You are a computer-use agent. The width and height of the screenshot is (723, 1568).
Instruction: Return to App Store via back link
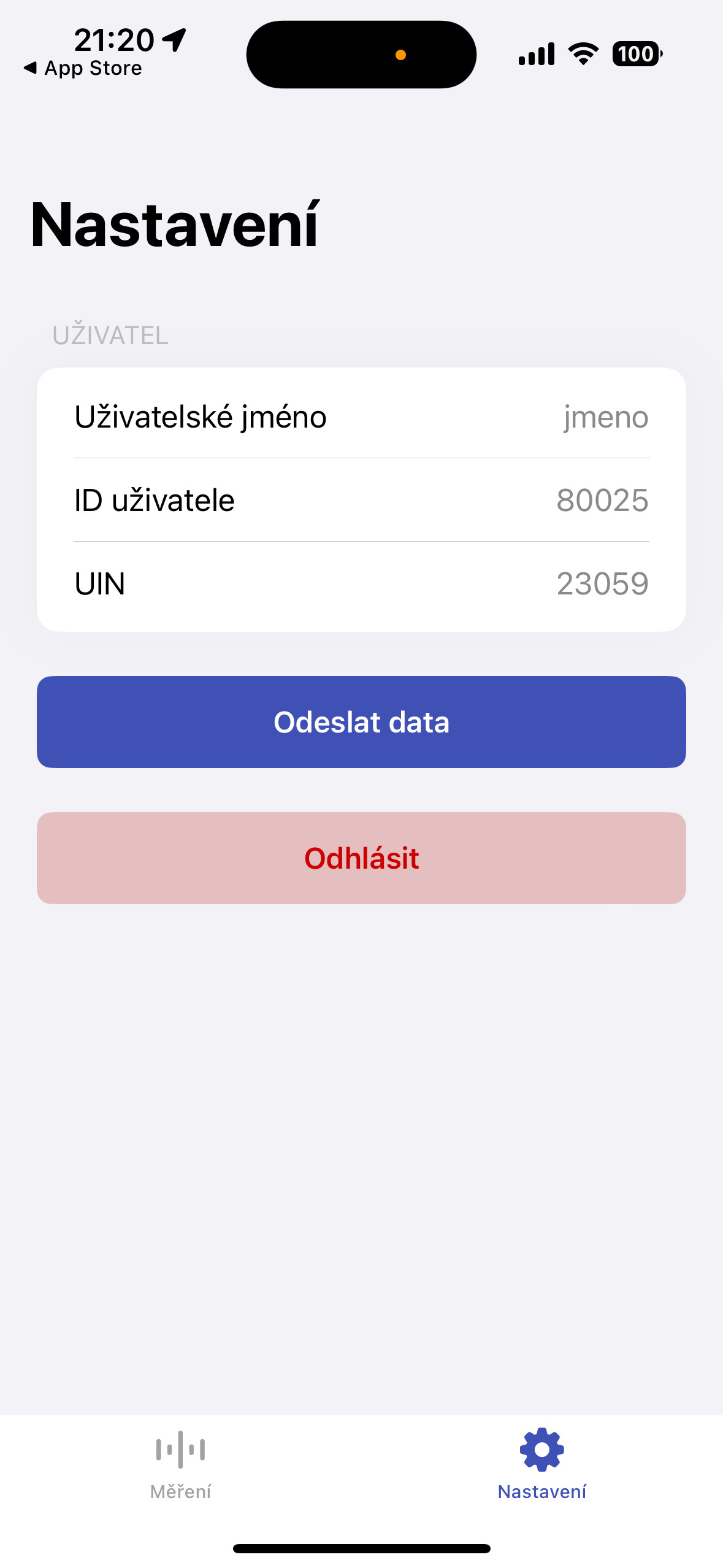83,68
